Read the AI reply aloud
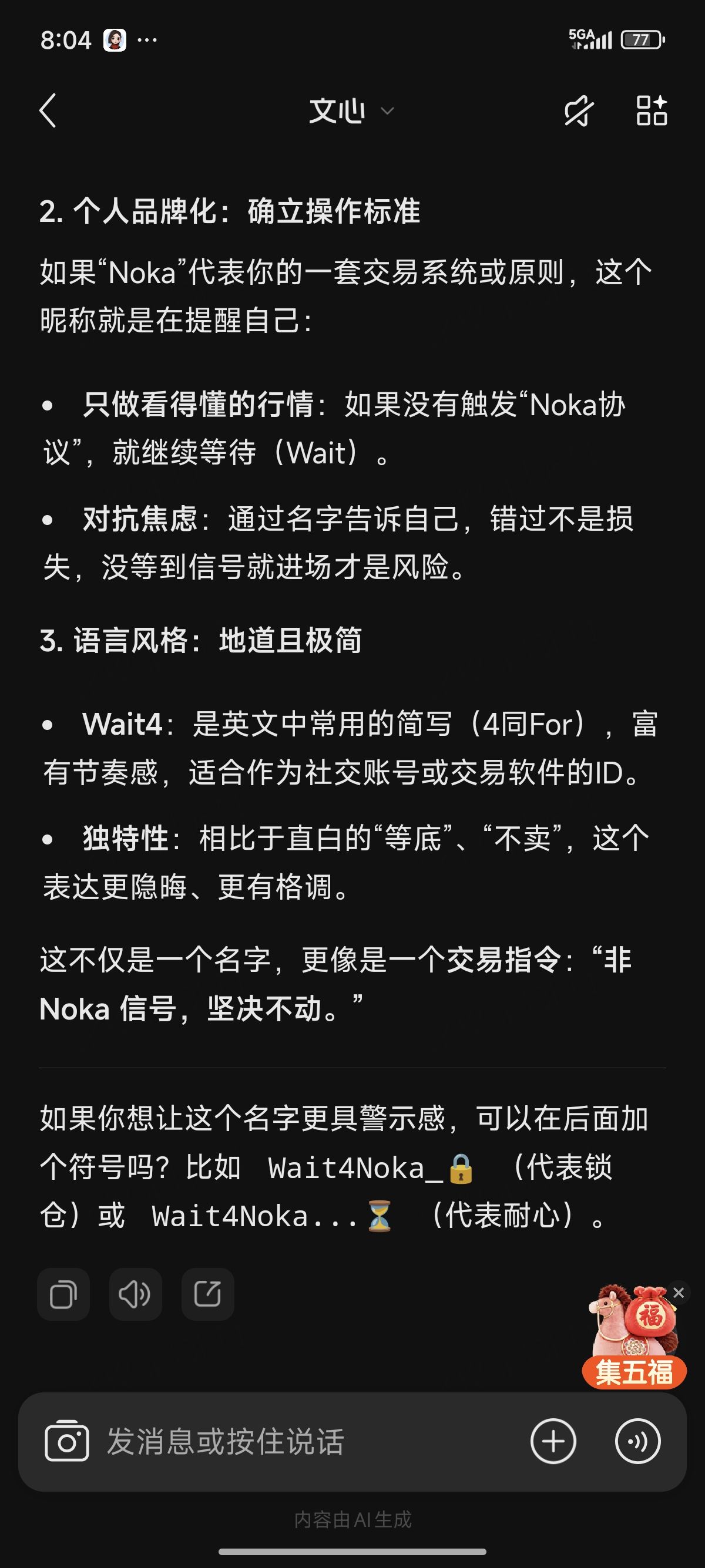705x1568 pixels. [135, 1294]
